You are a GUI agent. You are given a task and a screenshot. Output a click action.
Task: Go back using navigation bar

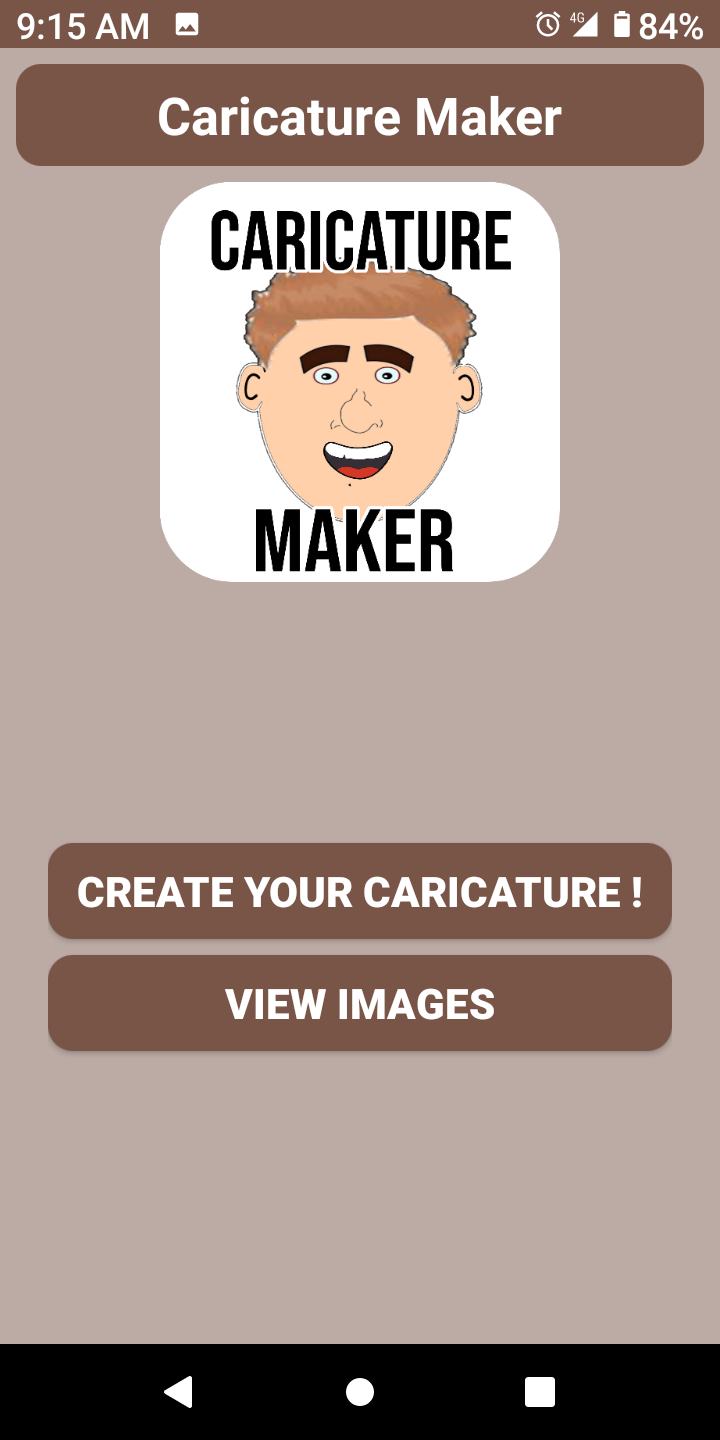pyautogui.click(x=179, y=1391)
